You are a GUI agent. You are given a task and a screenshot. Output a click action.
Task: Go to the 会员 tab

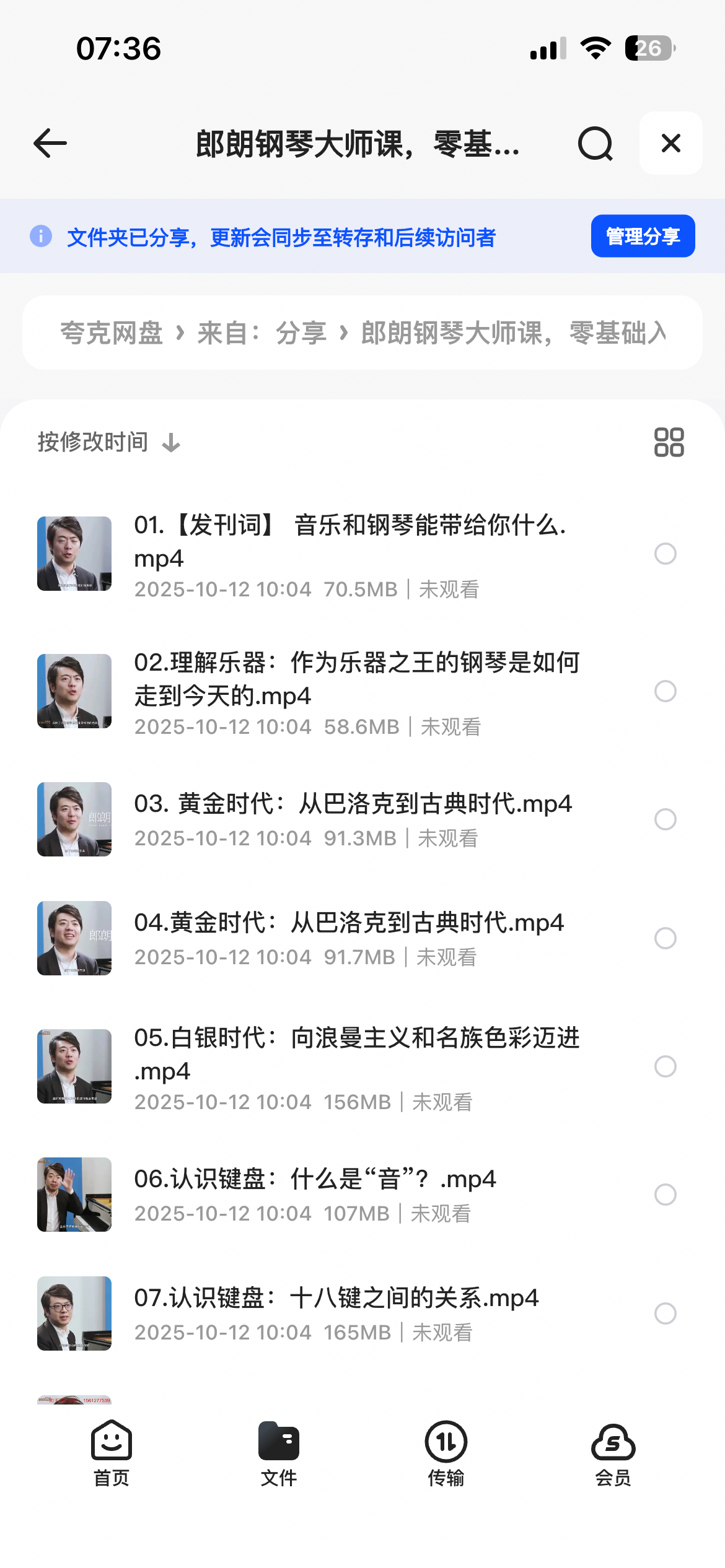pyautogui.click(x=613, y=1453)
